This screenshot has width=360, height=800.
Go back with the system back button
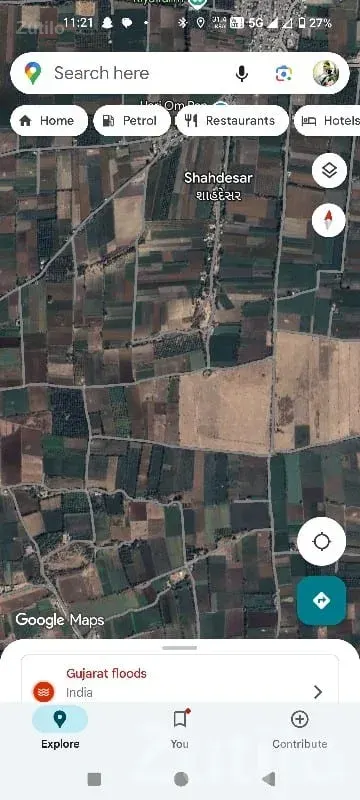tap(269, 779)
